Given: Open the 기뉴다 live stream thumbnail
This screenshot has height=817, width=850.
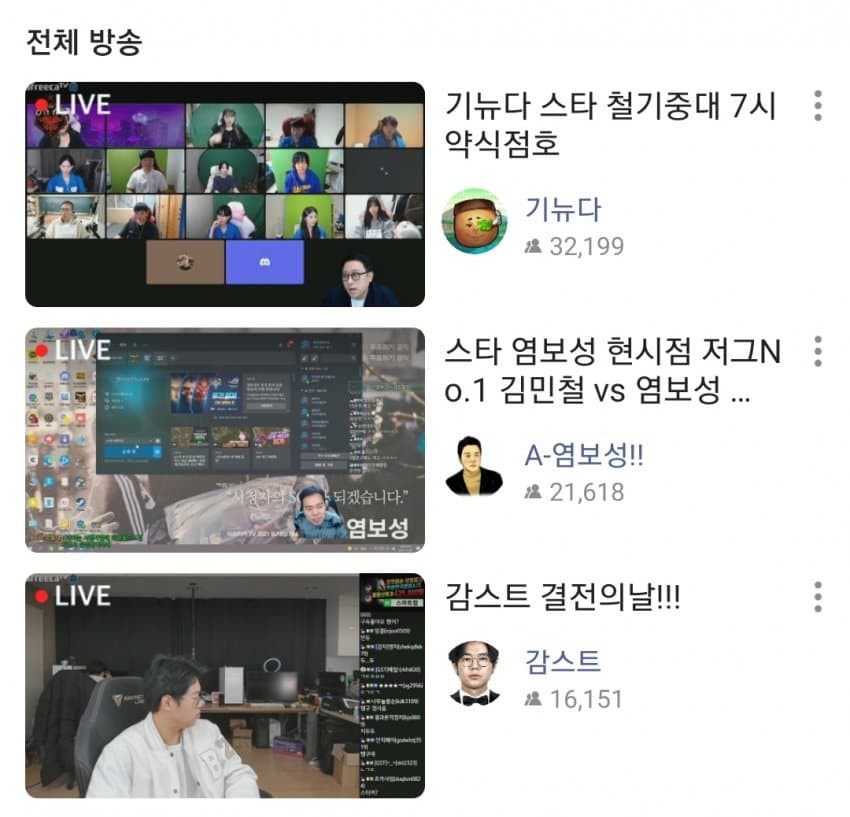Looking at the screenshot, I should 225,194.
